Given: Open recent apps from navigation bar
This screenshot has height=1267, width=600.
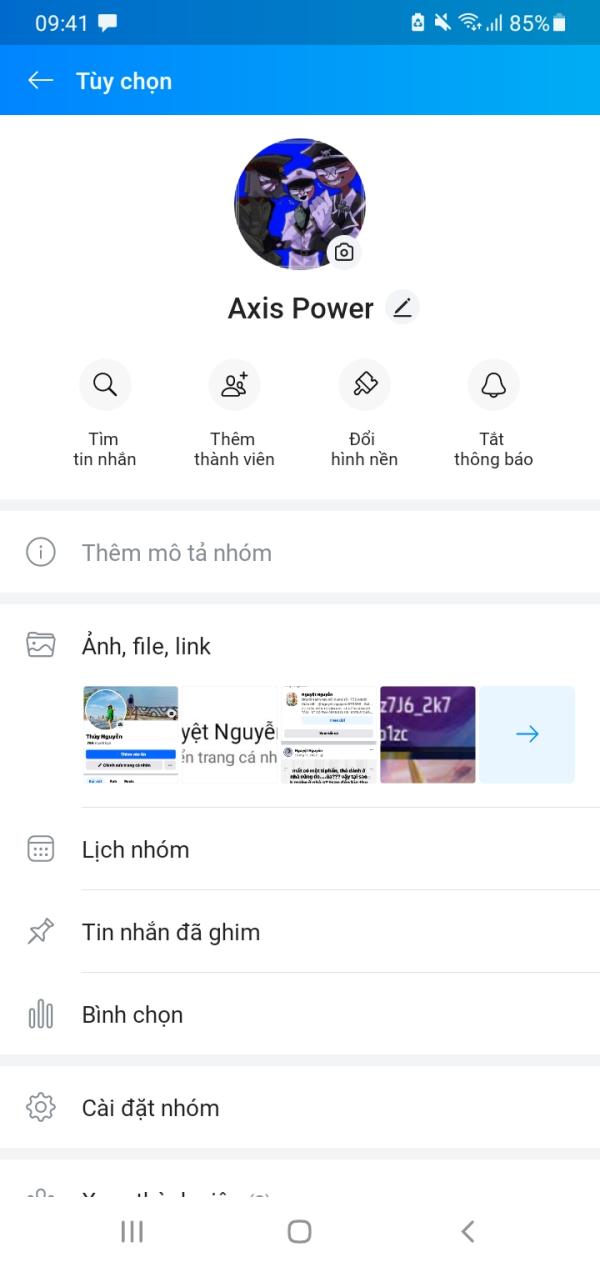Looking at the screenshot, I should (x=132, y=1231).
